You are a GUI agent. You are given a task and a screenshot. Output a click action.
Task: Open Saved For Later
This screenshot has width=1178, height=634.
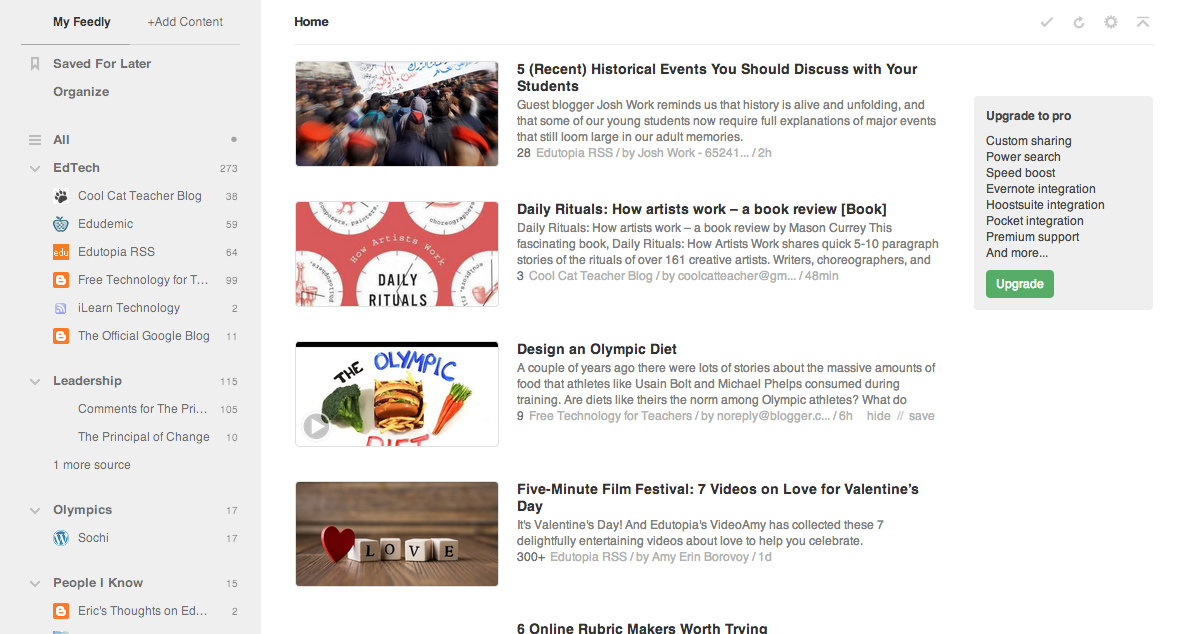102,64
